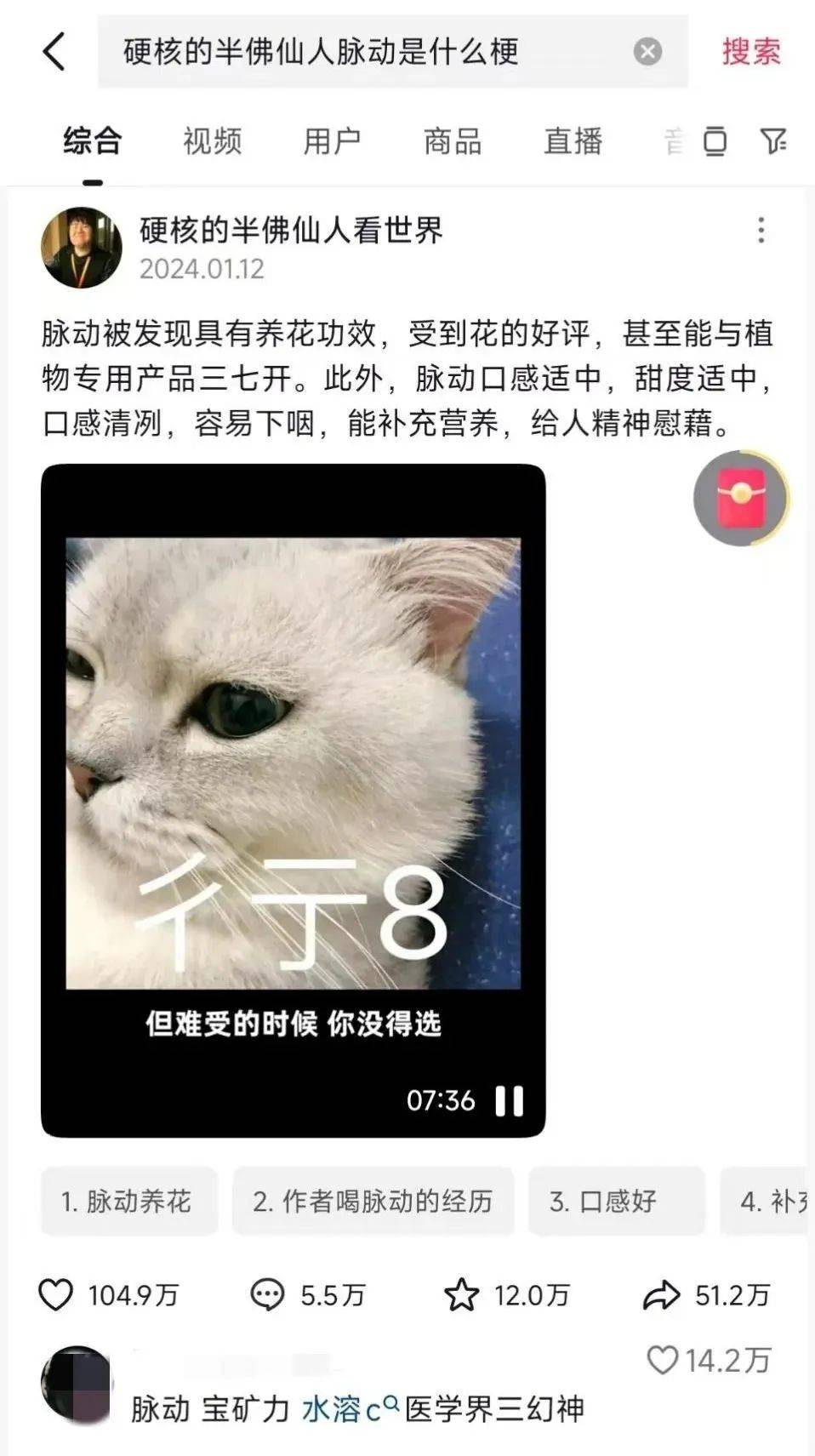
Task: Open the floating red envelope
Action: click(740, 498)
